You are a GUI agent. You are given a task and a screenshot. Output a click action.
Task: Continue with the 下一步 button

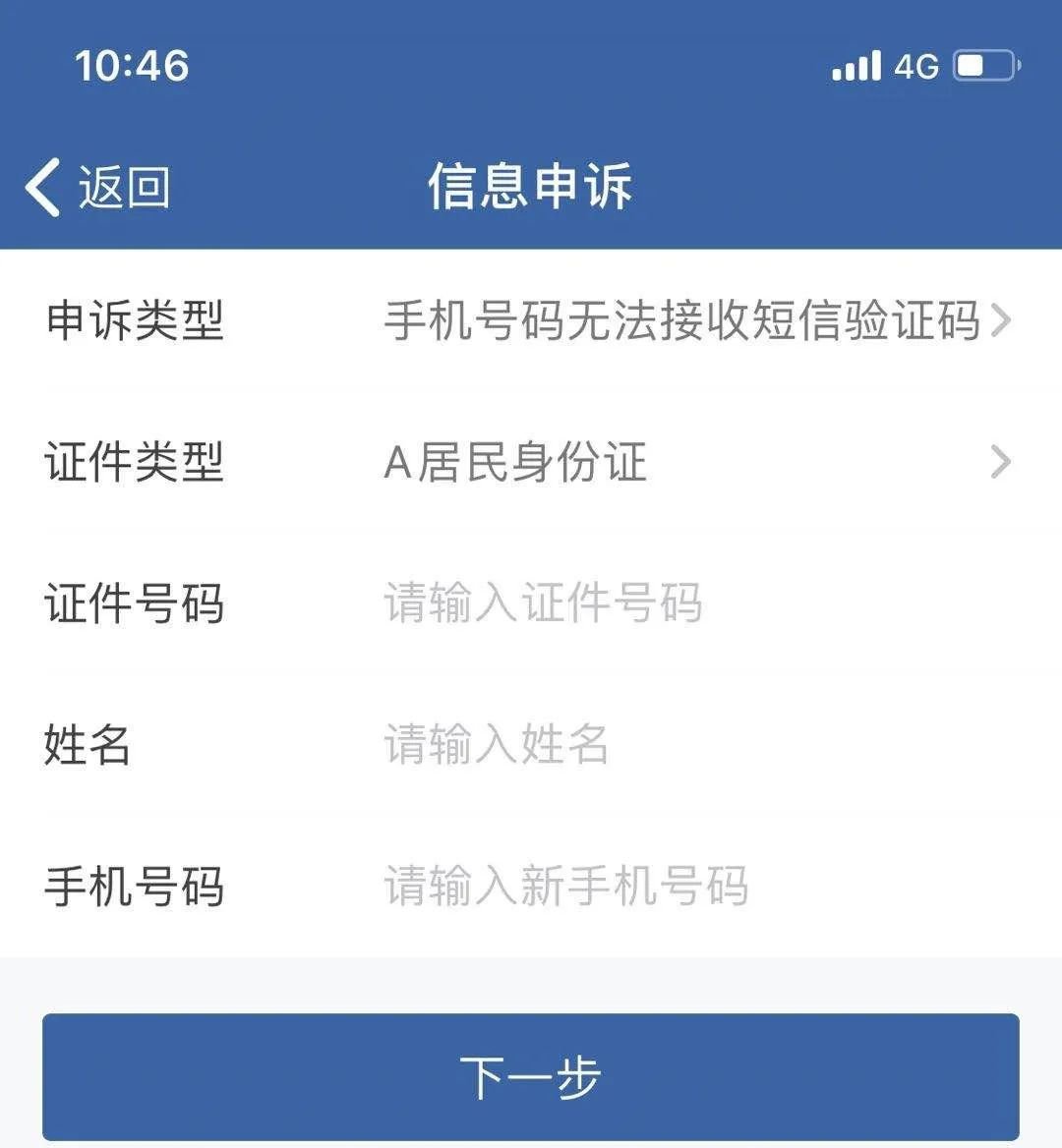click(x=531, y=1077)
